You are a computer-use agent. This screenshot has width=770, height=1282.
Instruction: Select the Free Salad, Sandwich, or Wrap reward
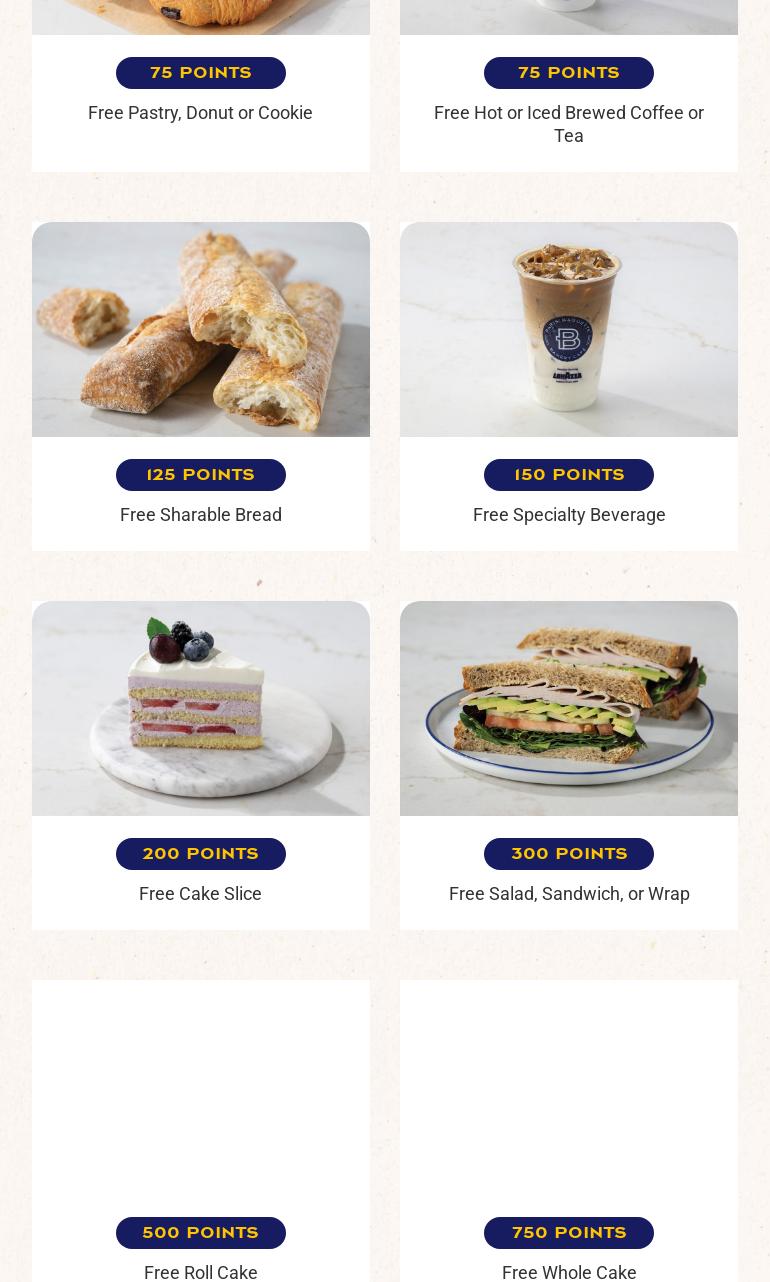click(568, 893)
